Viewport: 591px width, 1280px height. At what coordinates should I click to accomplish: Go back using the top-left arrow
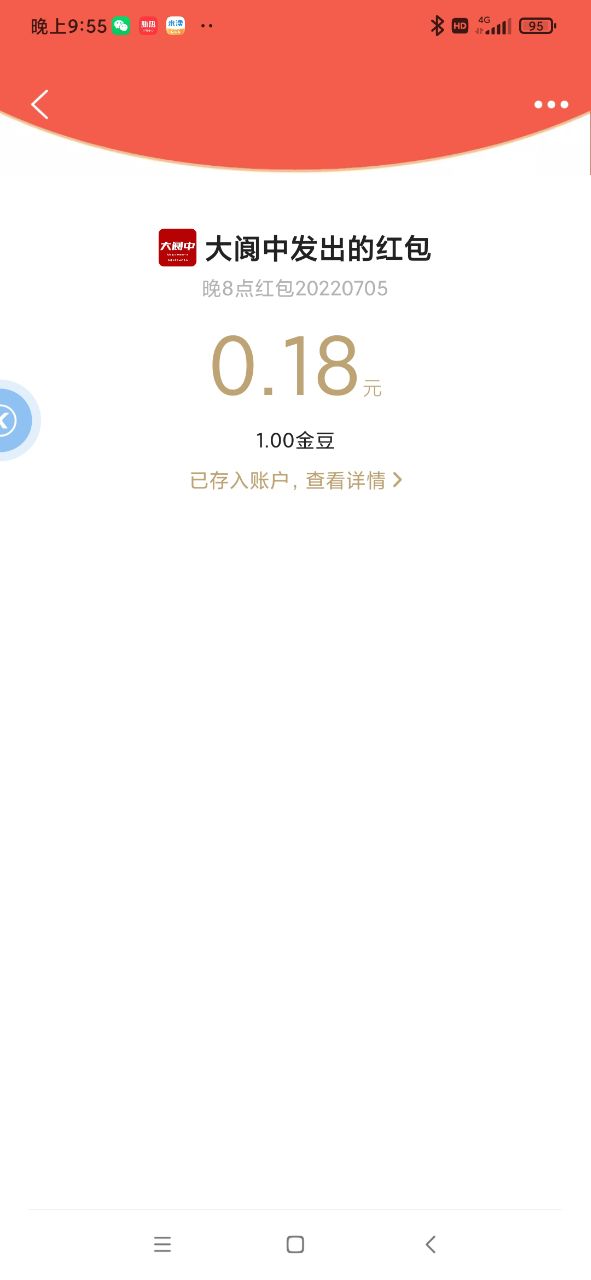(40, 104)
